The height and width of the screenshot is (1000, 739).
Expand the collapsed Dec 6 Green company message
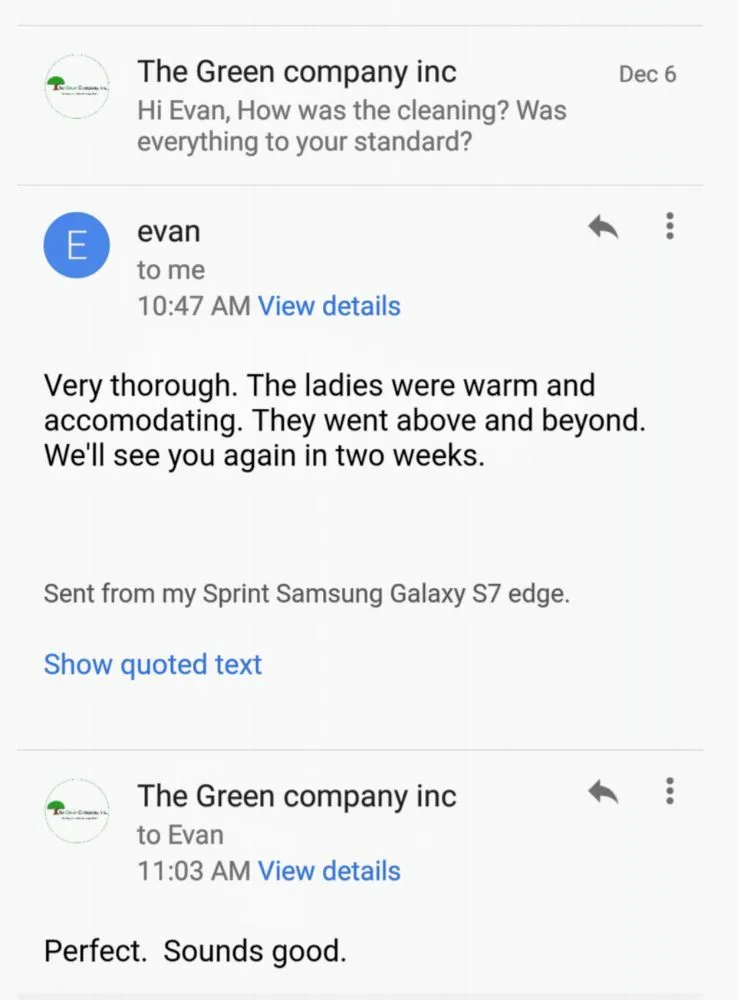(x=370, y=105)
